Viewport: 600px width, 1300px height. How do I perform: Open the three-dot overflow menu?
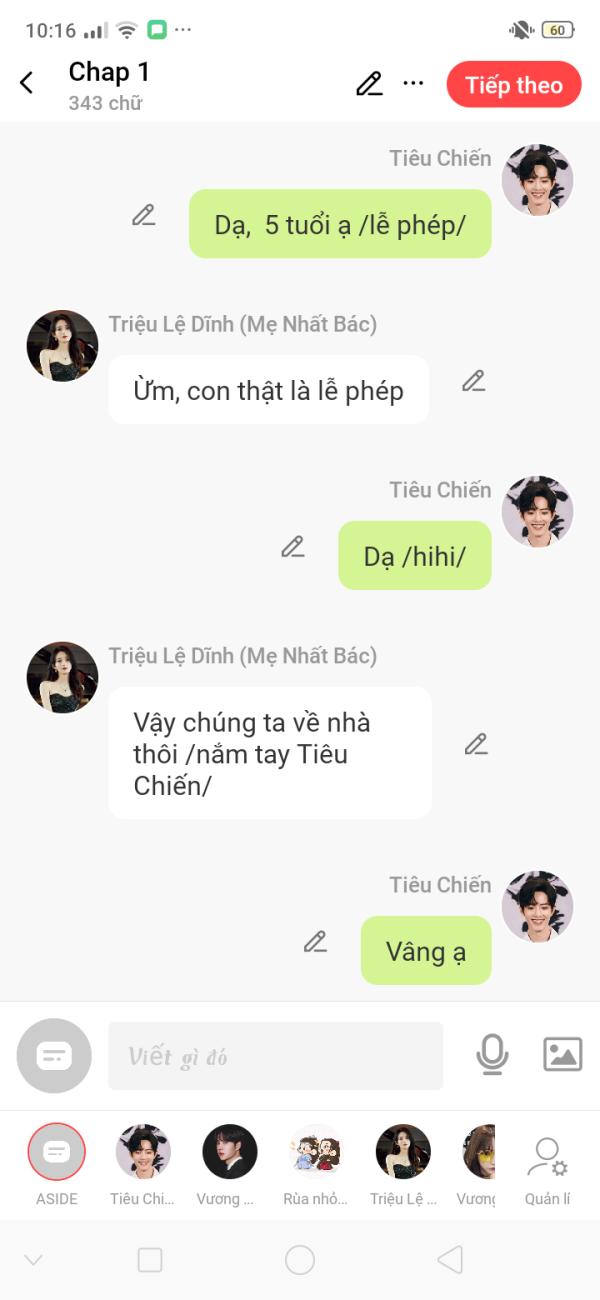coord(413,84)
